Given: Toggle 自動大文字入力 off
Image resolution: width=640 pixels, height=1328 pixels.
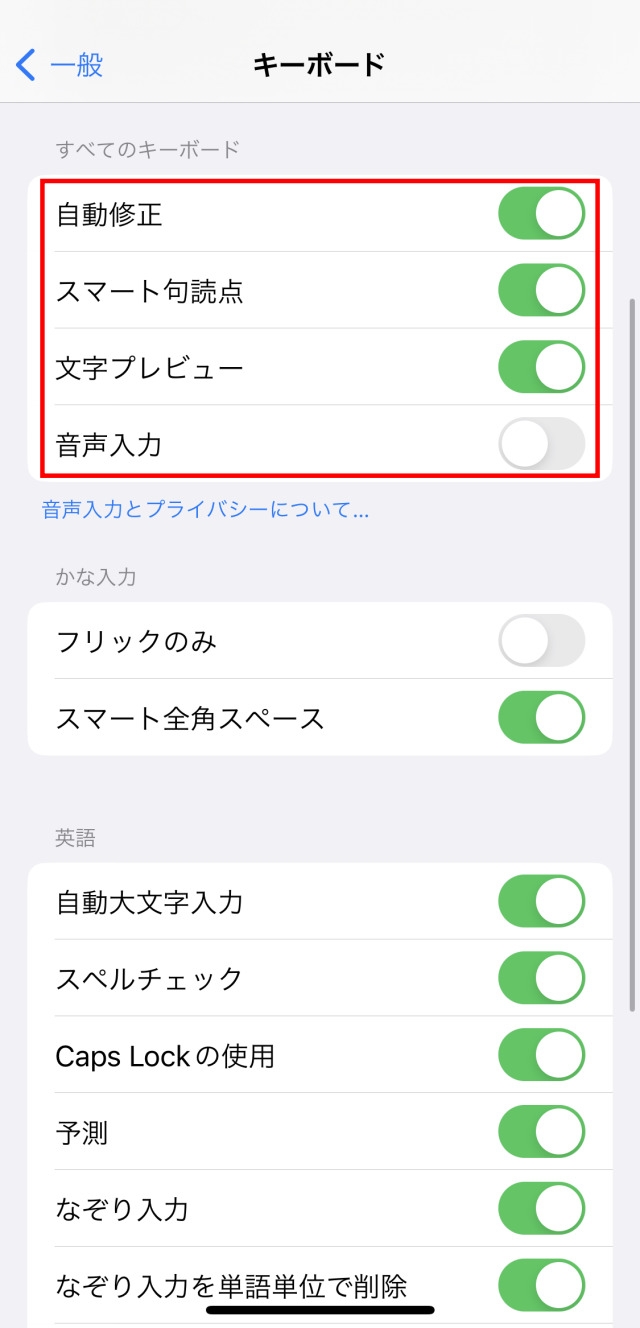Looking at the screenshot, I should pos(541,902).
